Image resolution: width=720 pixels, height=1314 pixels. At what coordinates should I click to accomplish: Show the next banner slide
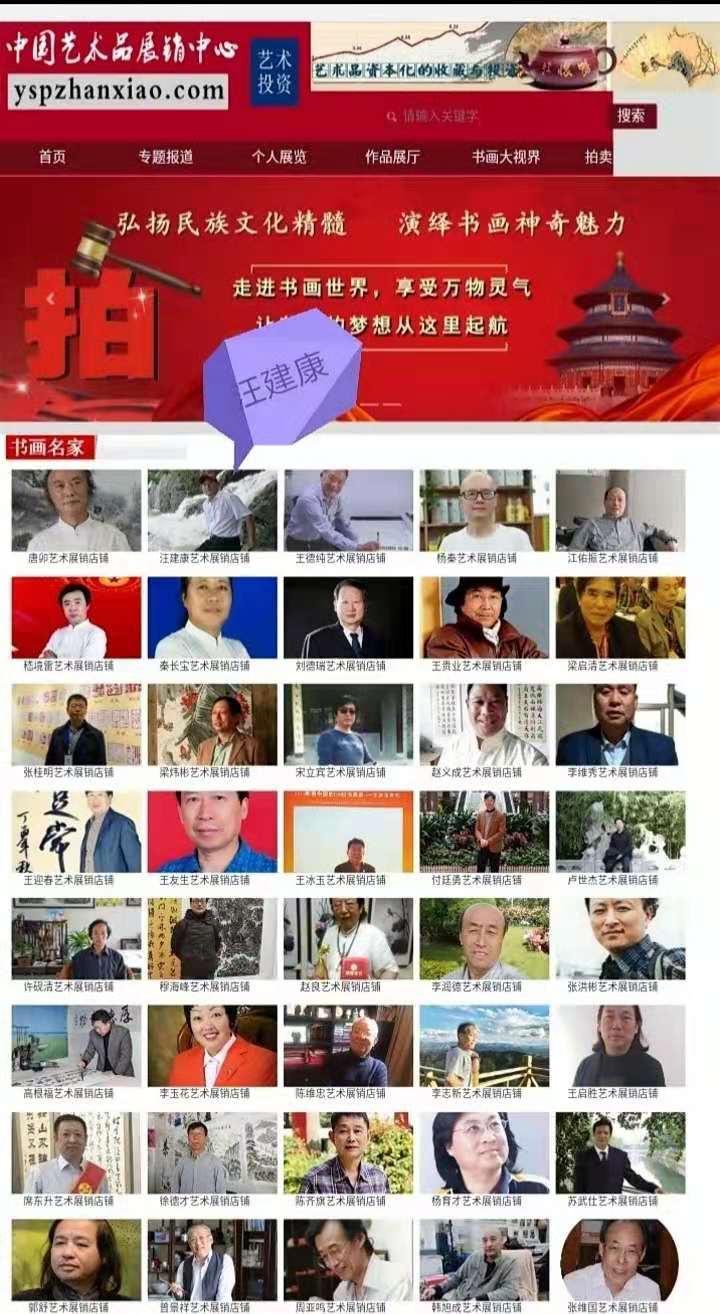(x=666, y=298)
